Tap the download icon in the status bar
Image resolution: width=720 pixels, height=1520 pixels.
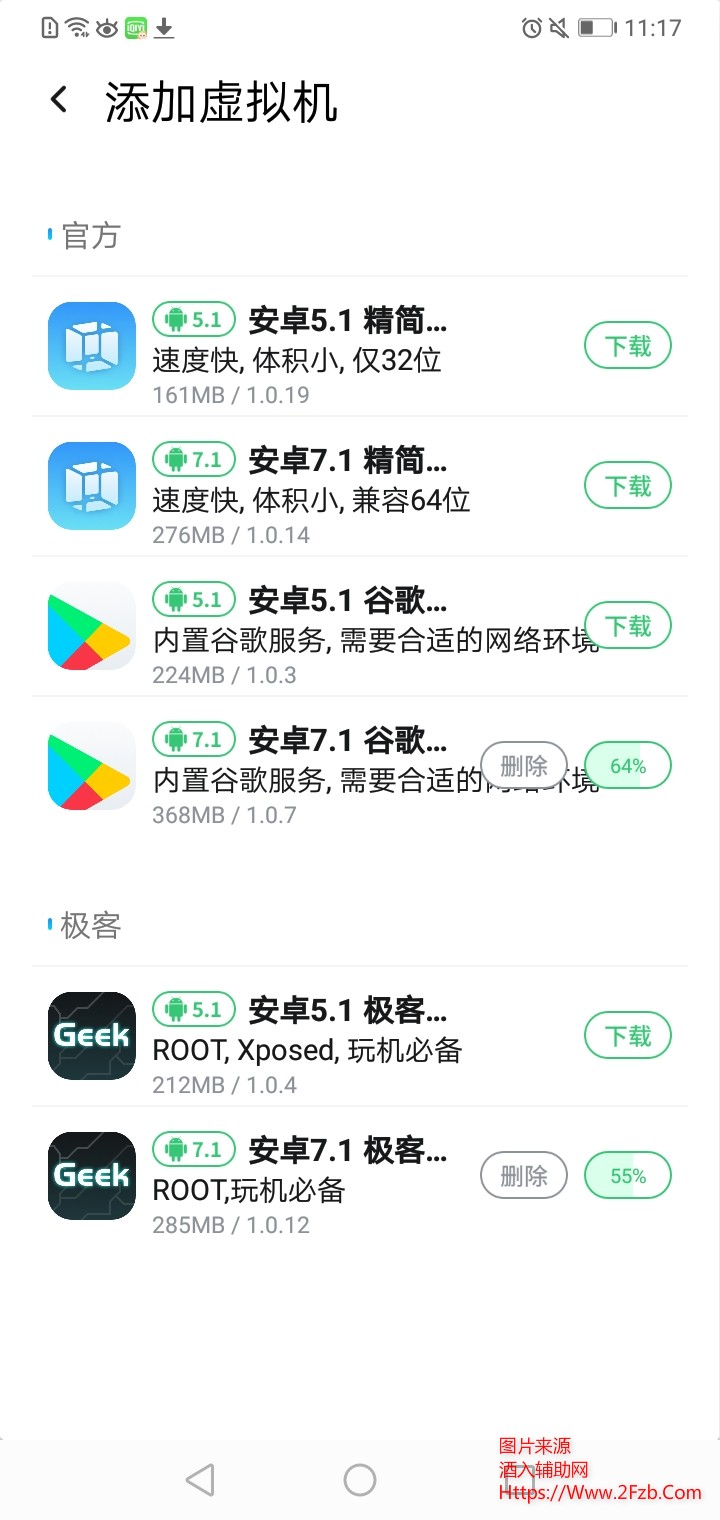163,28
